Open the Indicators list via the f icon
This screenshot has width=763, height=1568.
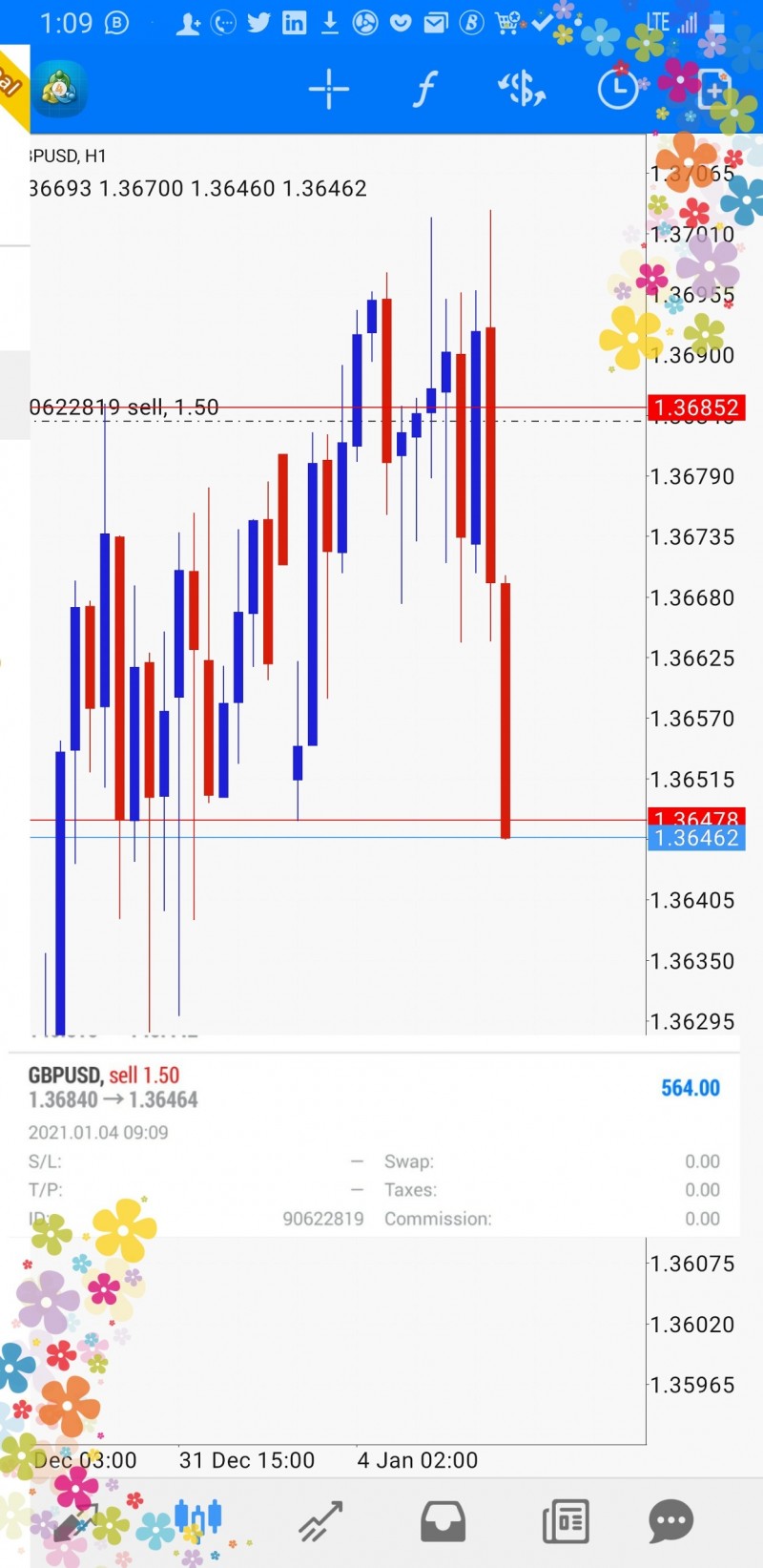[424, 88]
